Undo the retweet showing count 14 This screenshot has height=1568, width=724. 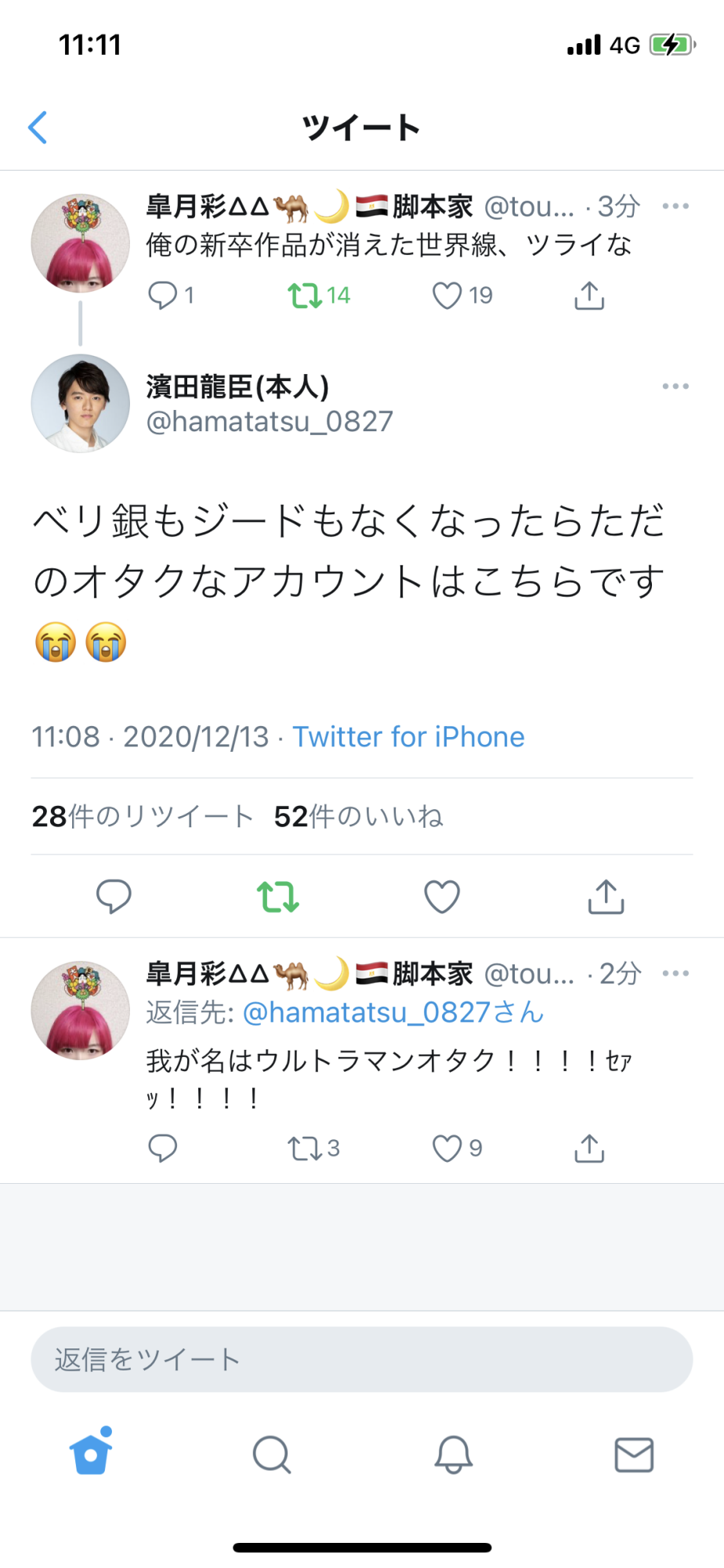coord(305,296)
